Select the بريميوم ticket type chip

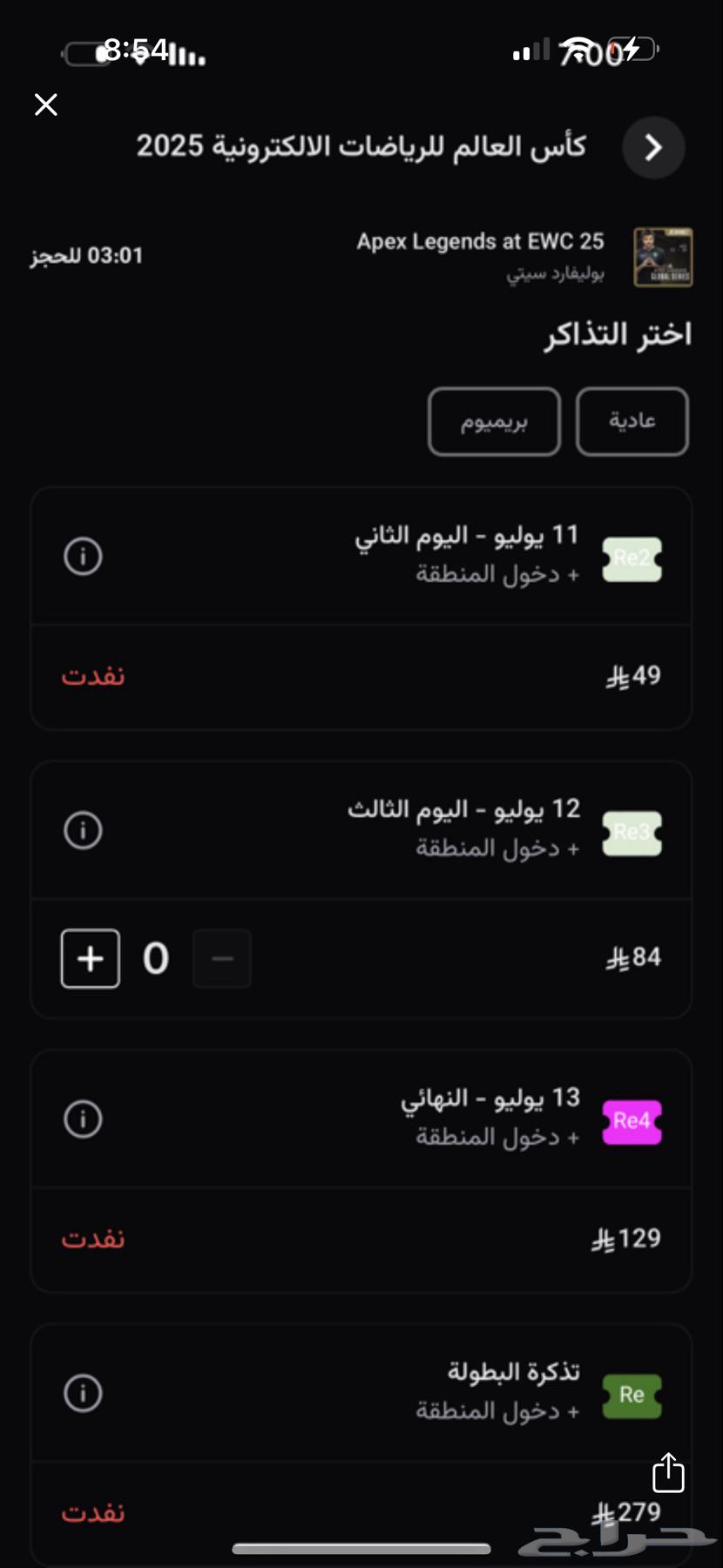pos(494,422)
